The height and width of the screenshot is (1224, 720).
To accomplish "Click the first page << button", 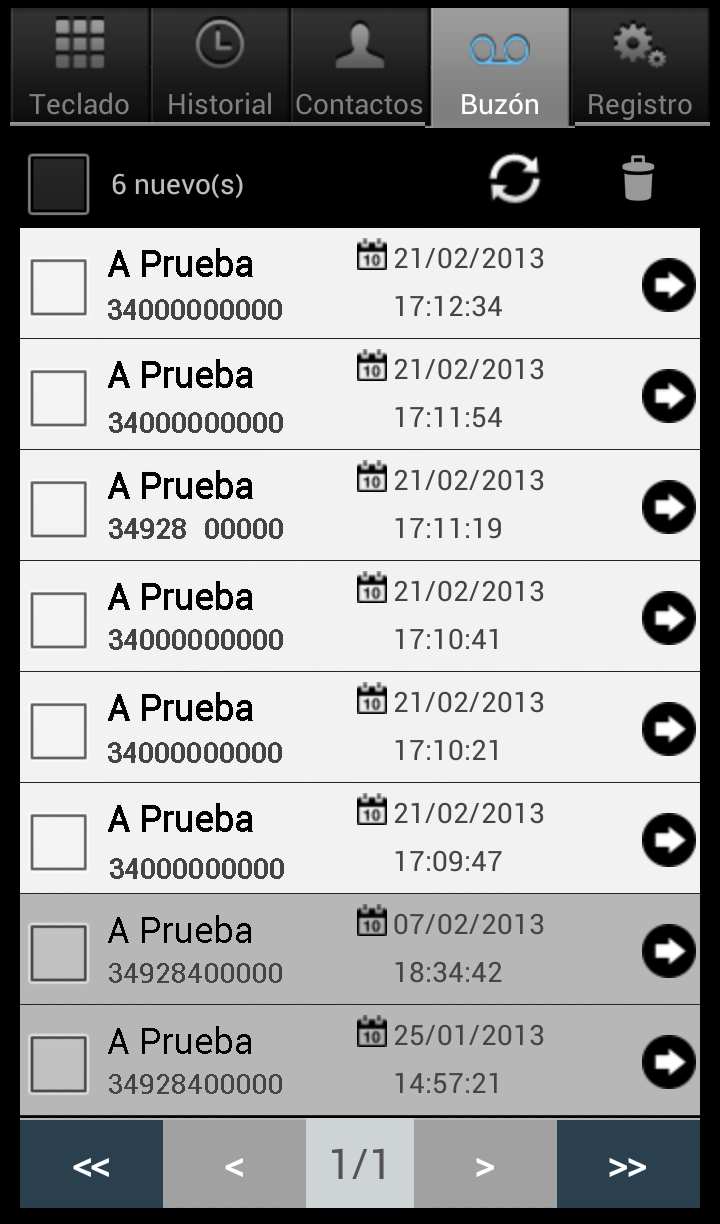I will [x=90, y=1163].
